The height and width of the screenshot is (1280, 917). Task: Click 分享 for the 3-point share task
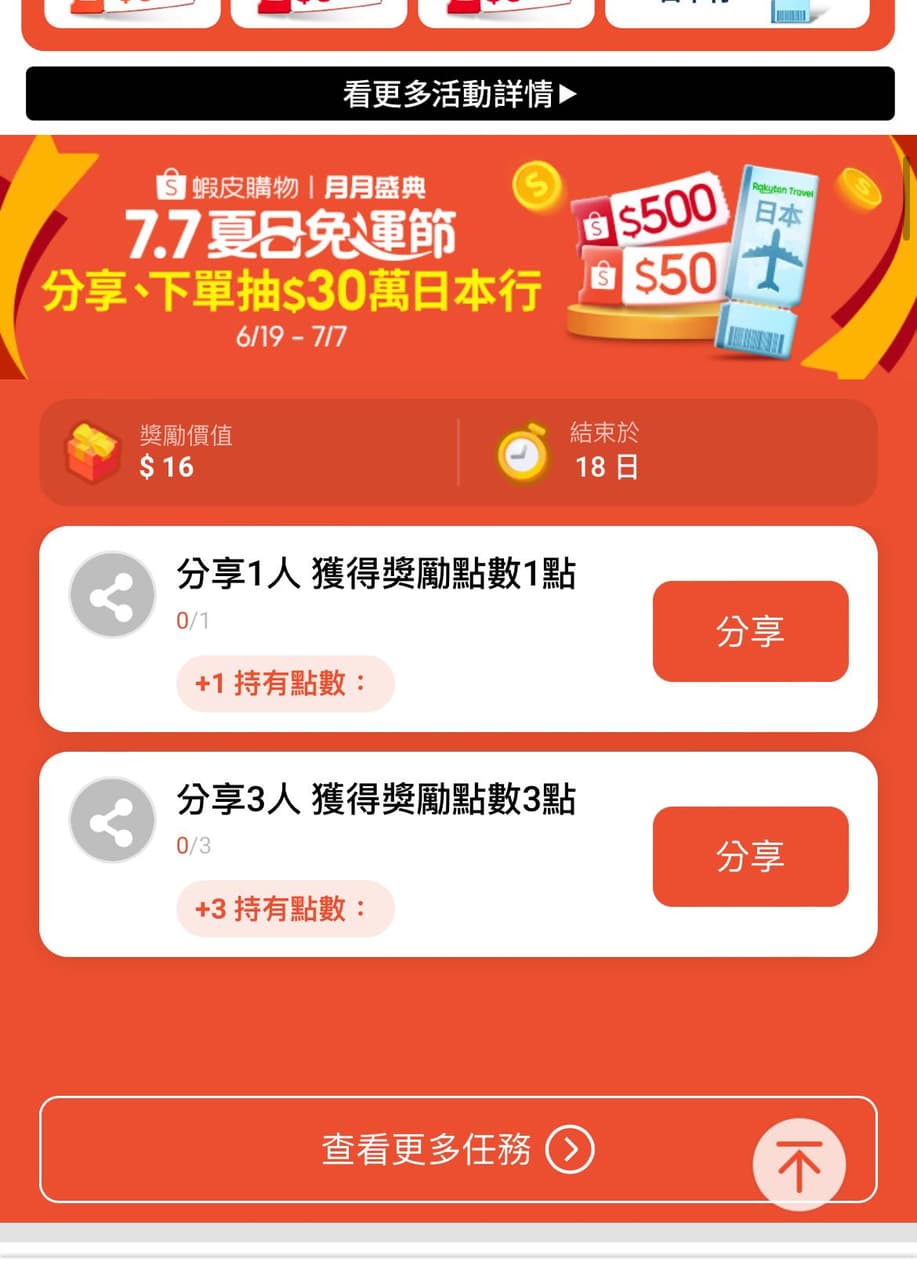(750, 856)
